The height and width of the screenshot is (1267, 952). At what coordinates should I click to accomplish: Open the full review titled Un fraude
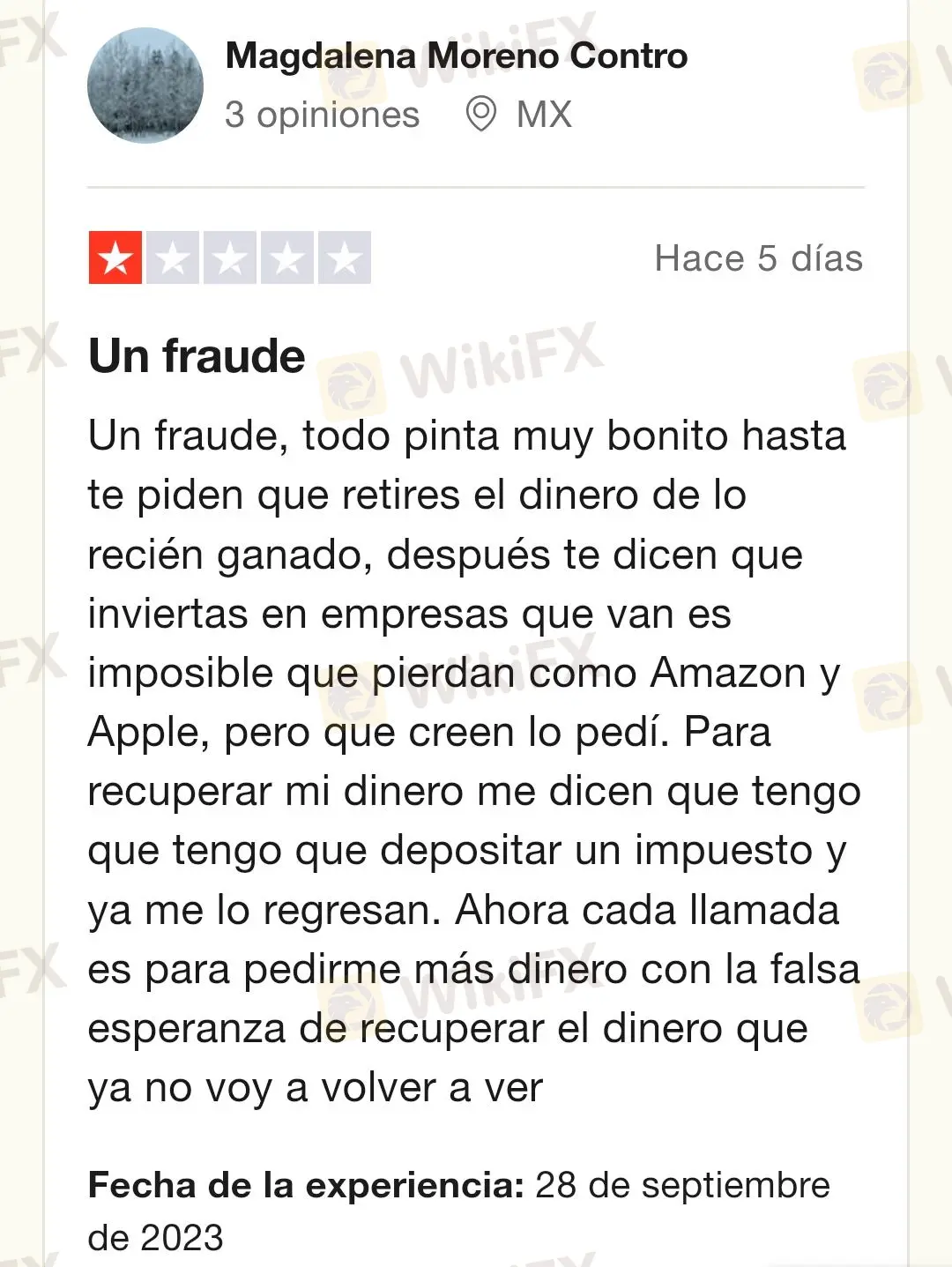[197, 356]
